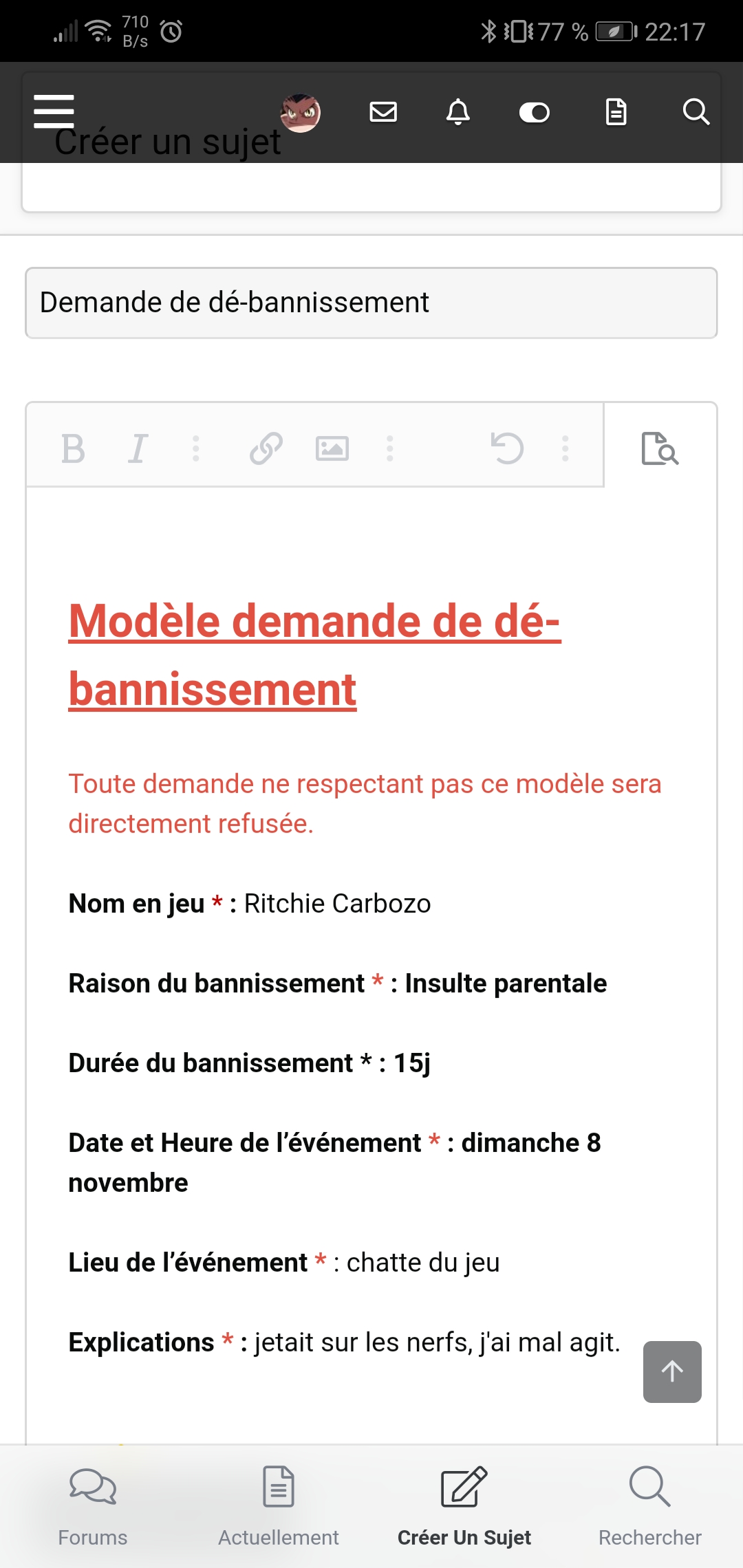743x1568 pixels.
Task: Preview the post with the preview icon
Action: click(x=660, y=448)
